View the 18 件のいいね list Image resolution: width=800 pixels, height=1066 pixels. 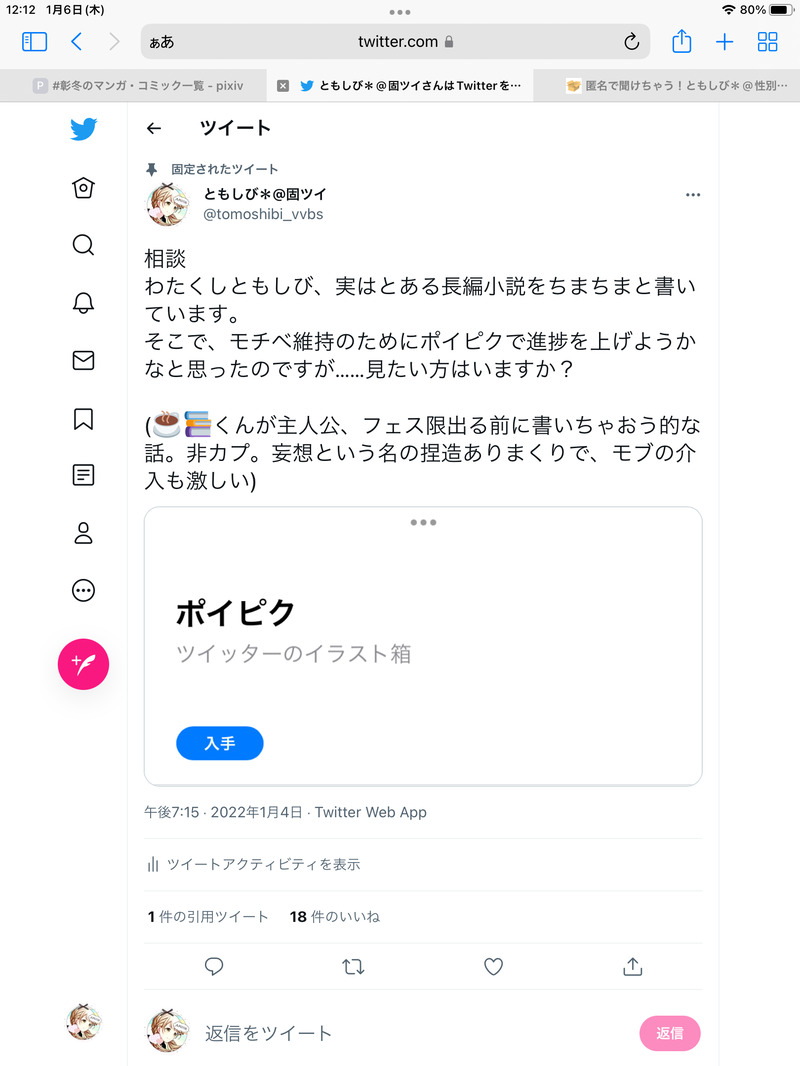(x=335, y=916)
